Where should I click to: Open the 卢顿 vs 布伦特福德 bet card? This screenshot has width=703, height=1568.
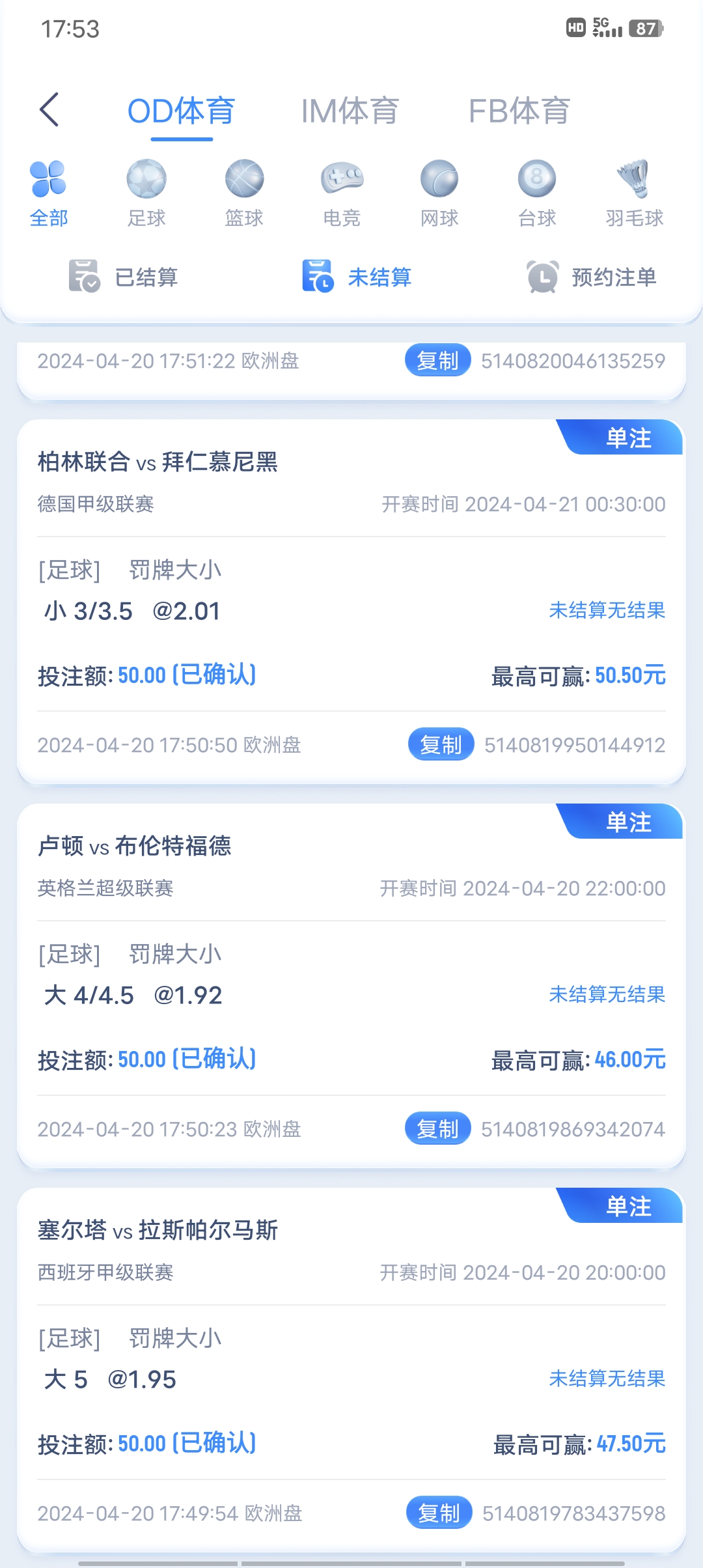(351, 977)
